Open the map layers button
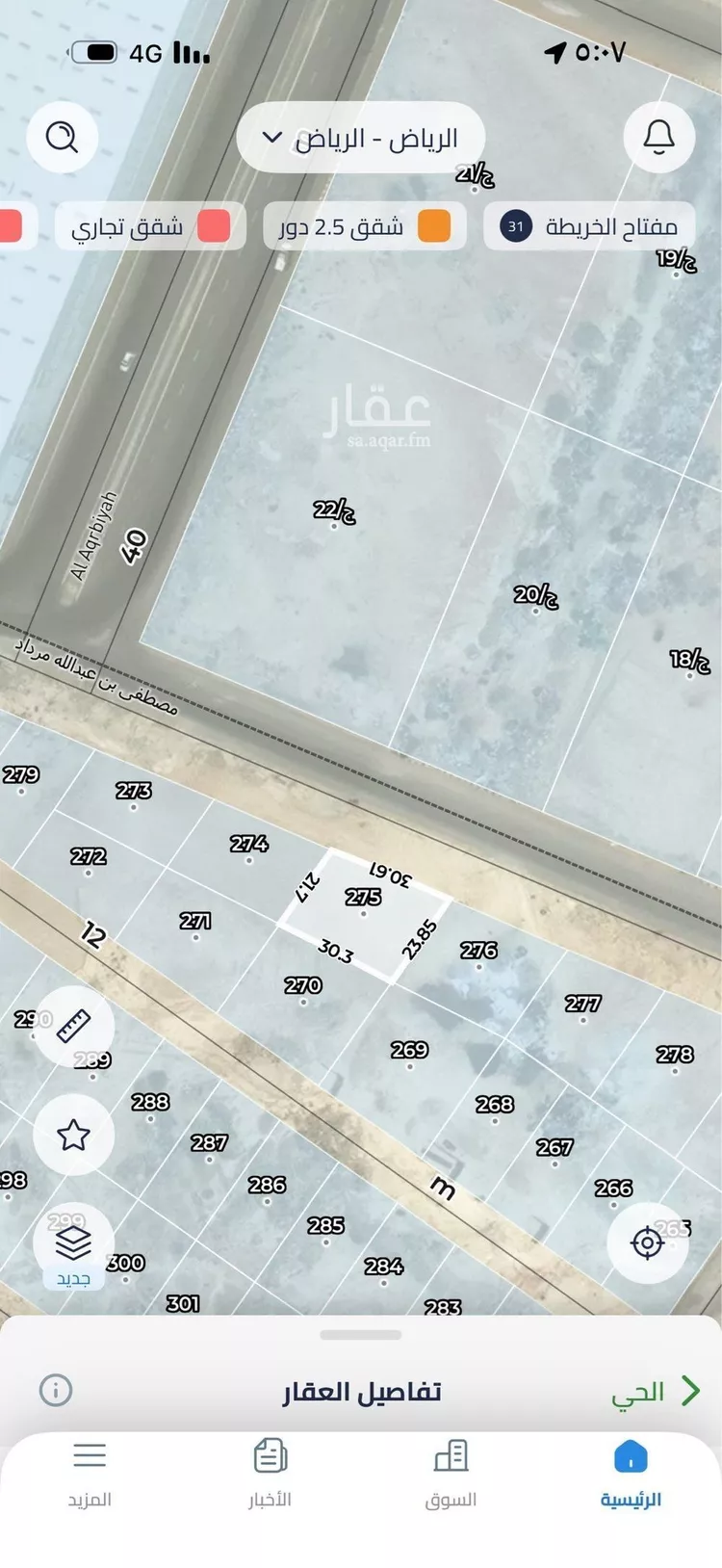The height and width of the screenshot is (1568, 722). click(74, 1243)
